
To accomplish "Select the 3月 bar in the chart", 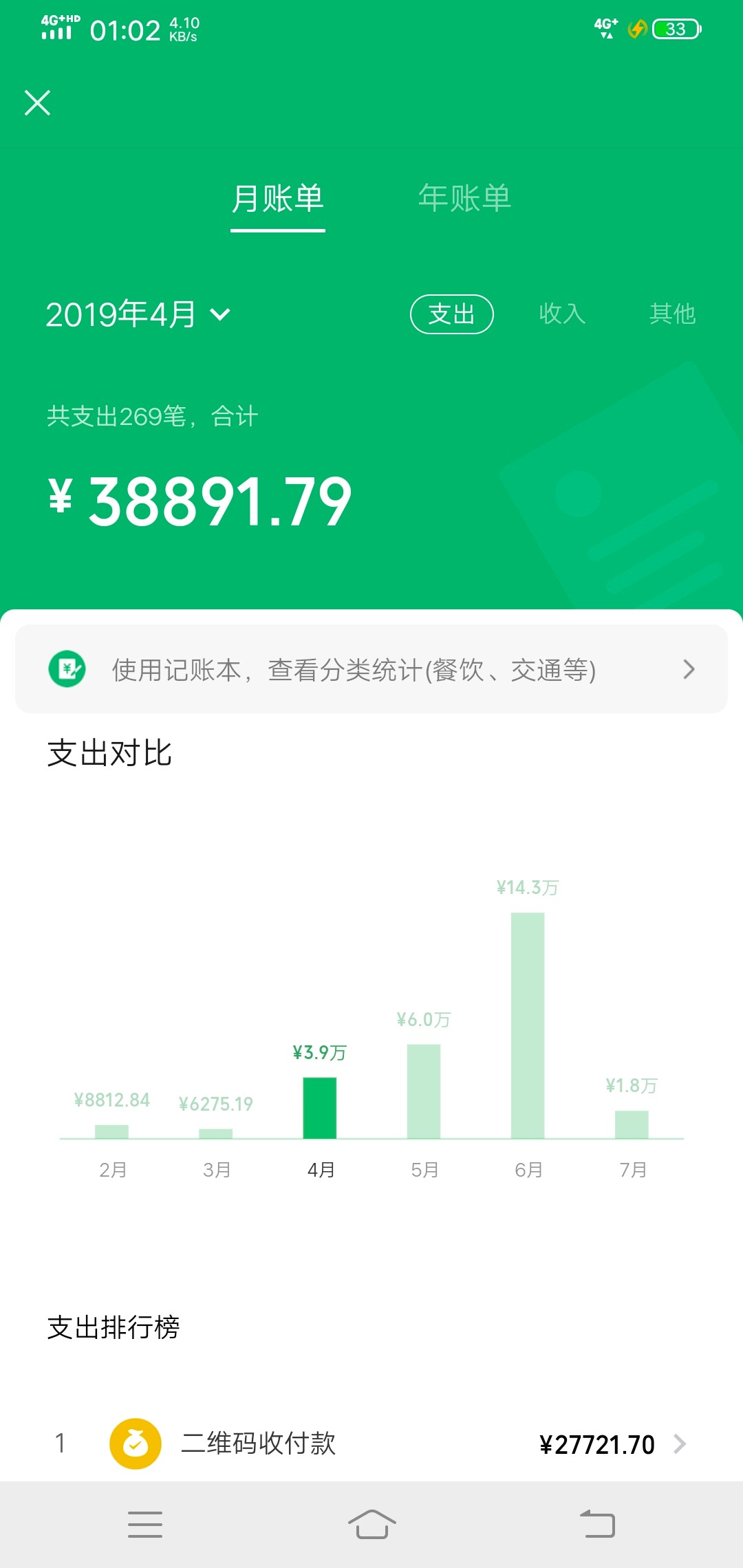I will tap(216, 1132).
